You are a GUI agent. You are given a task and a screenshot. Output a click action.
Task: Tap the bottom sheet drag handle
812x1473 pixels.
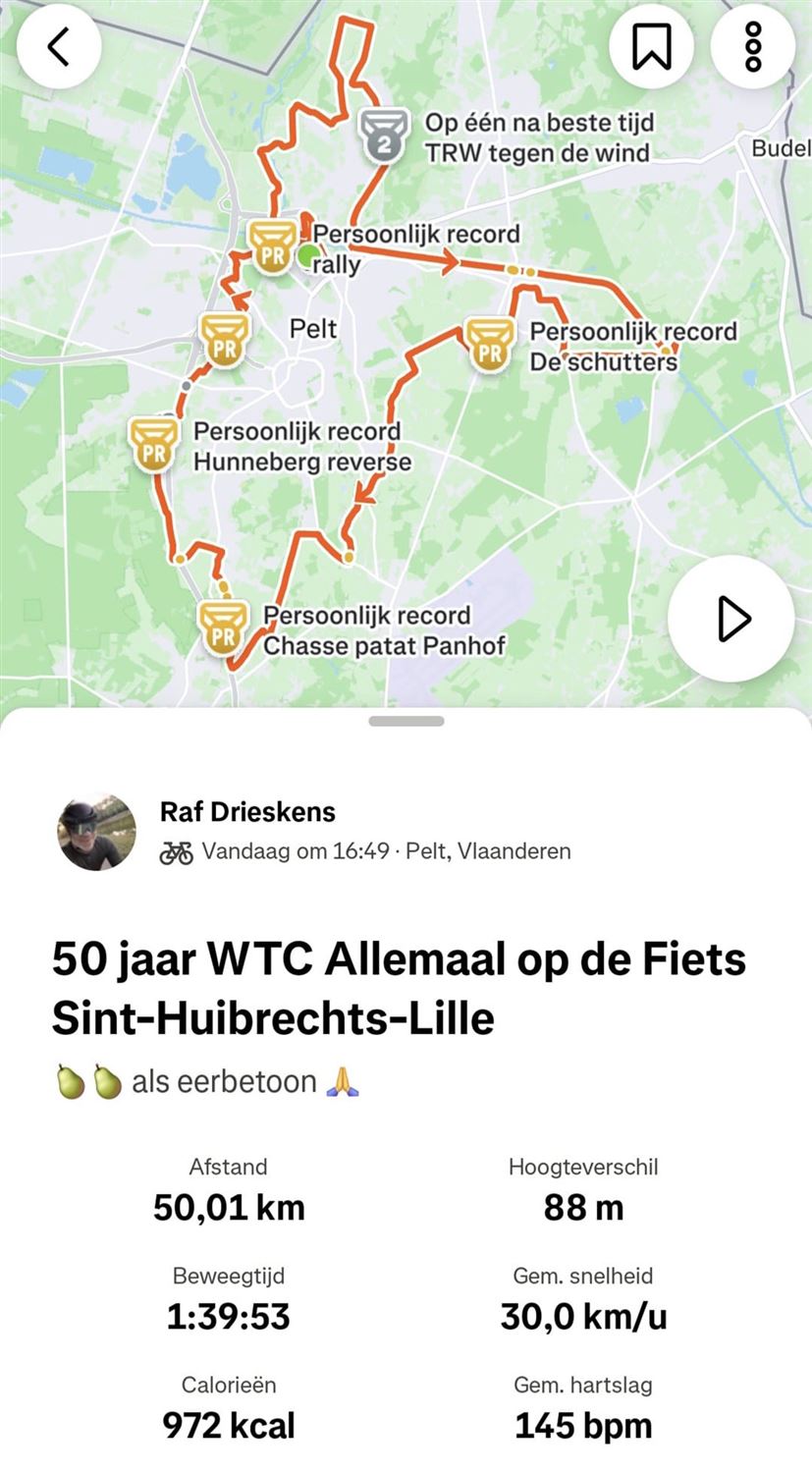[406, 721]
